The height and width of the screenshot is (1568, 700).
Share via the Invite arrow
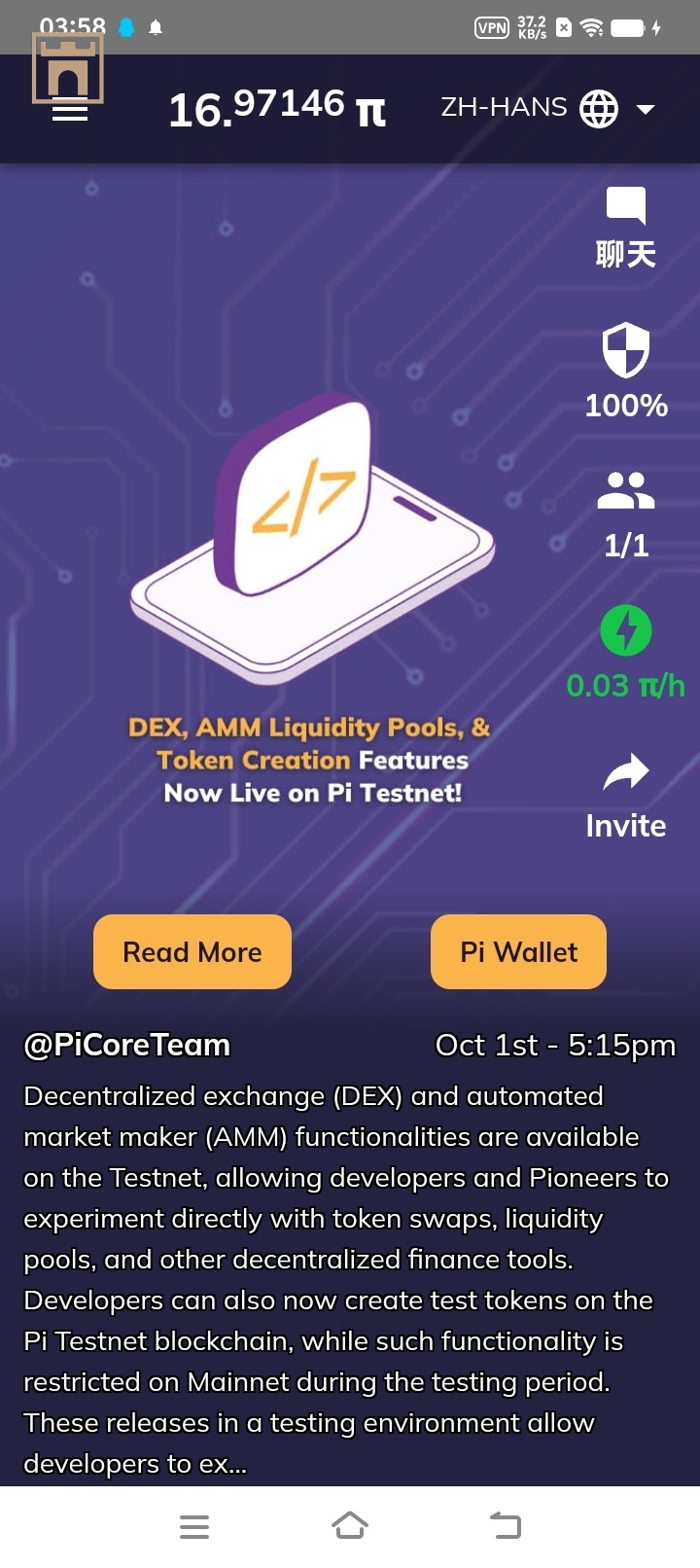point(625,773)
